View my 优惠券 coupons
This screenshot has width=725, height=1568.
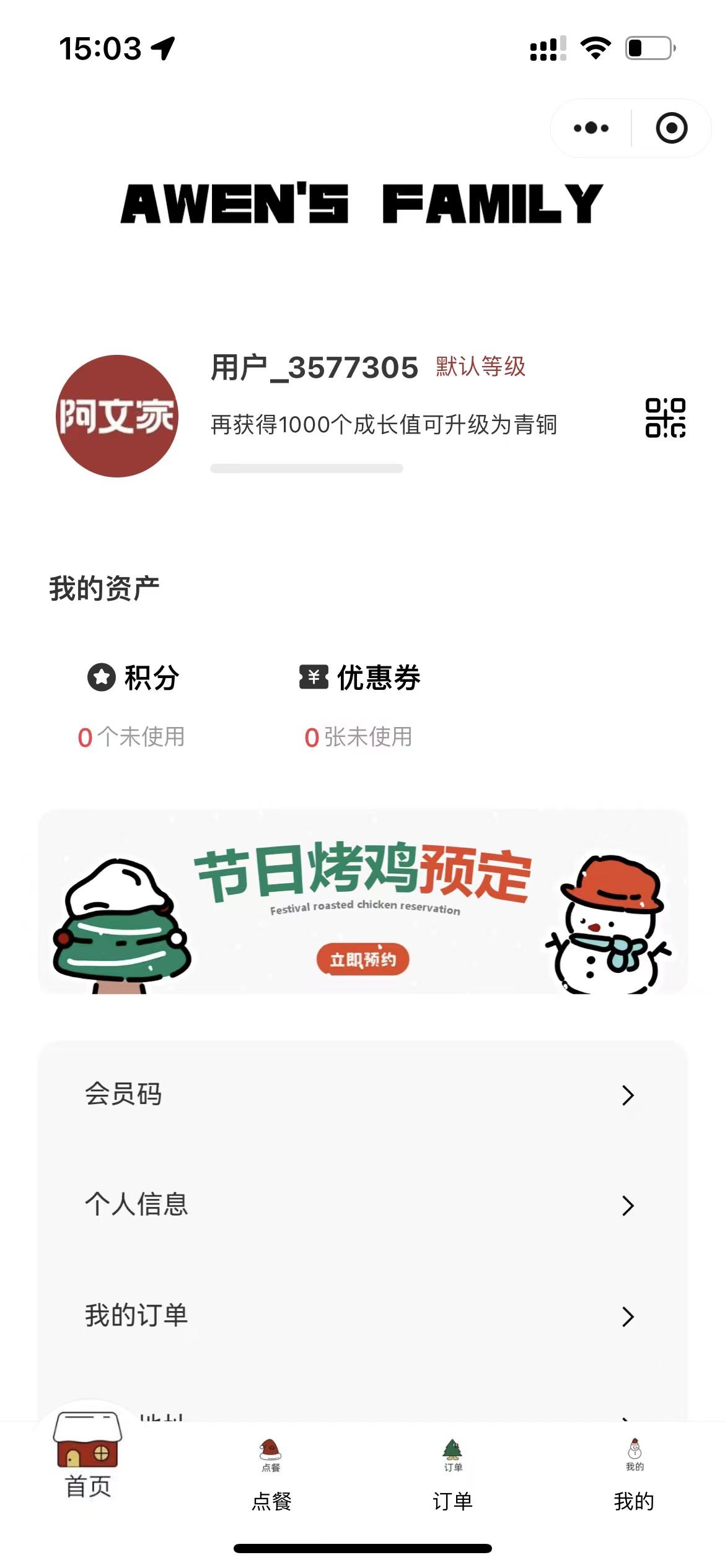(x=359, y=705)
